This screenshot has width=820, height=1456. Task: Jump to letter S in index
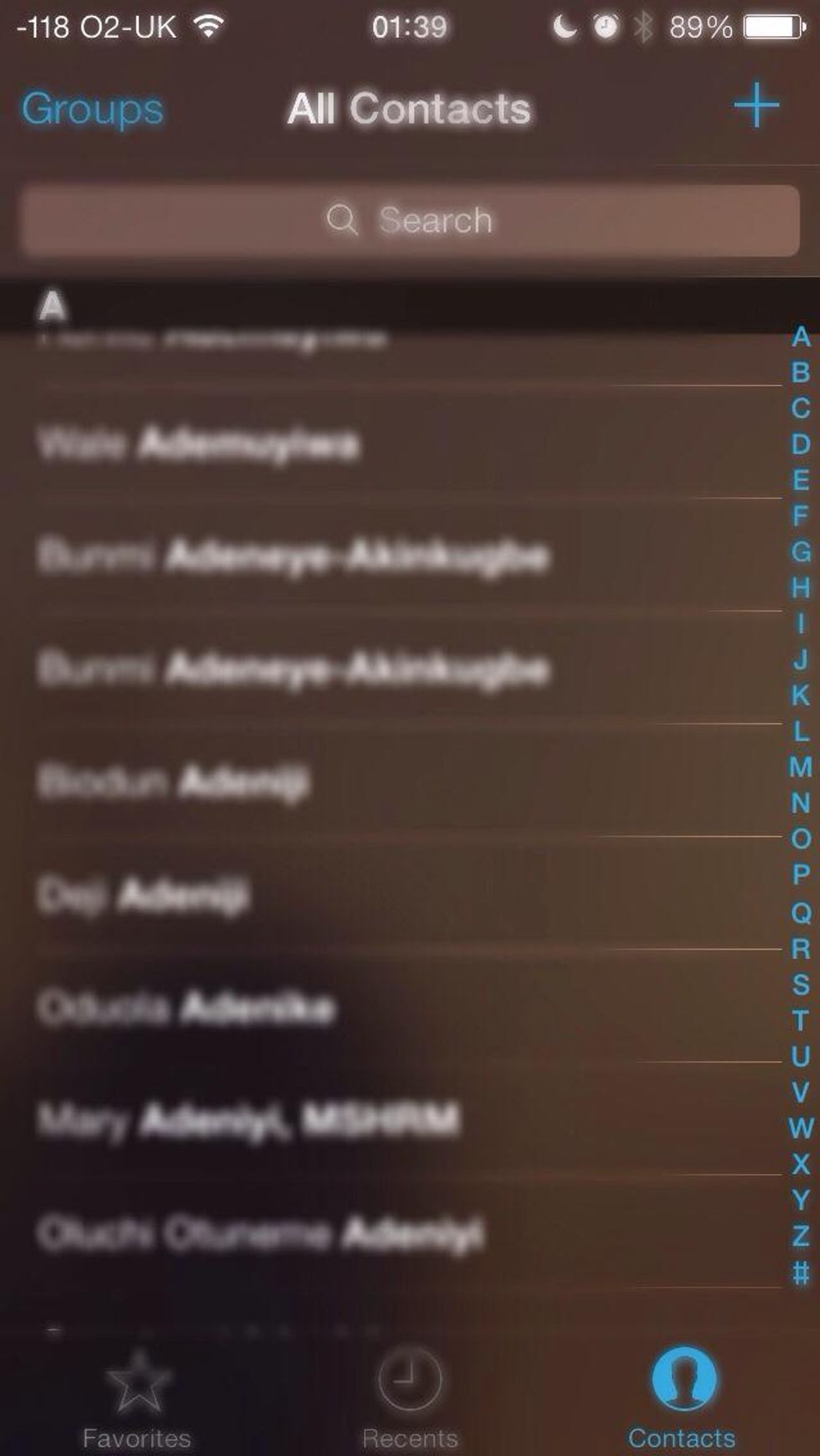pos(800,984)
